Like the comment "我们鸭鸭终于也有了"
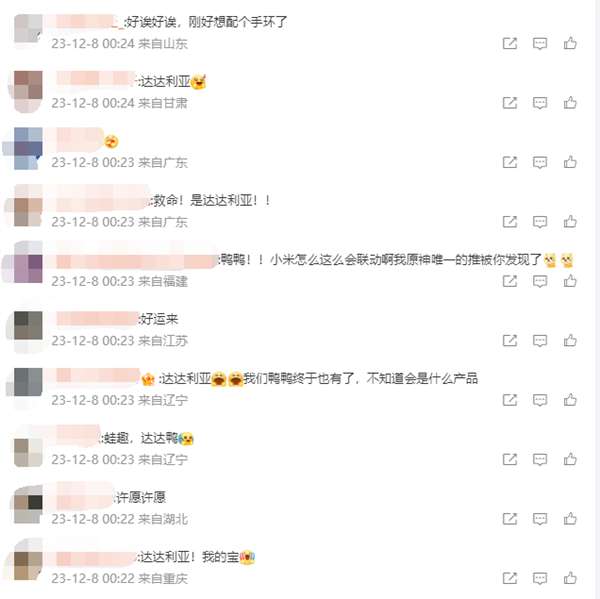This screenshot has height=599, width=600. (x=570, y=400)
